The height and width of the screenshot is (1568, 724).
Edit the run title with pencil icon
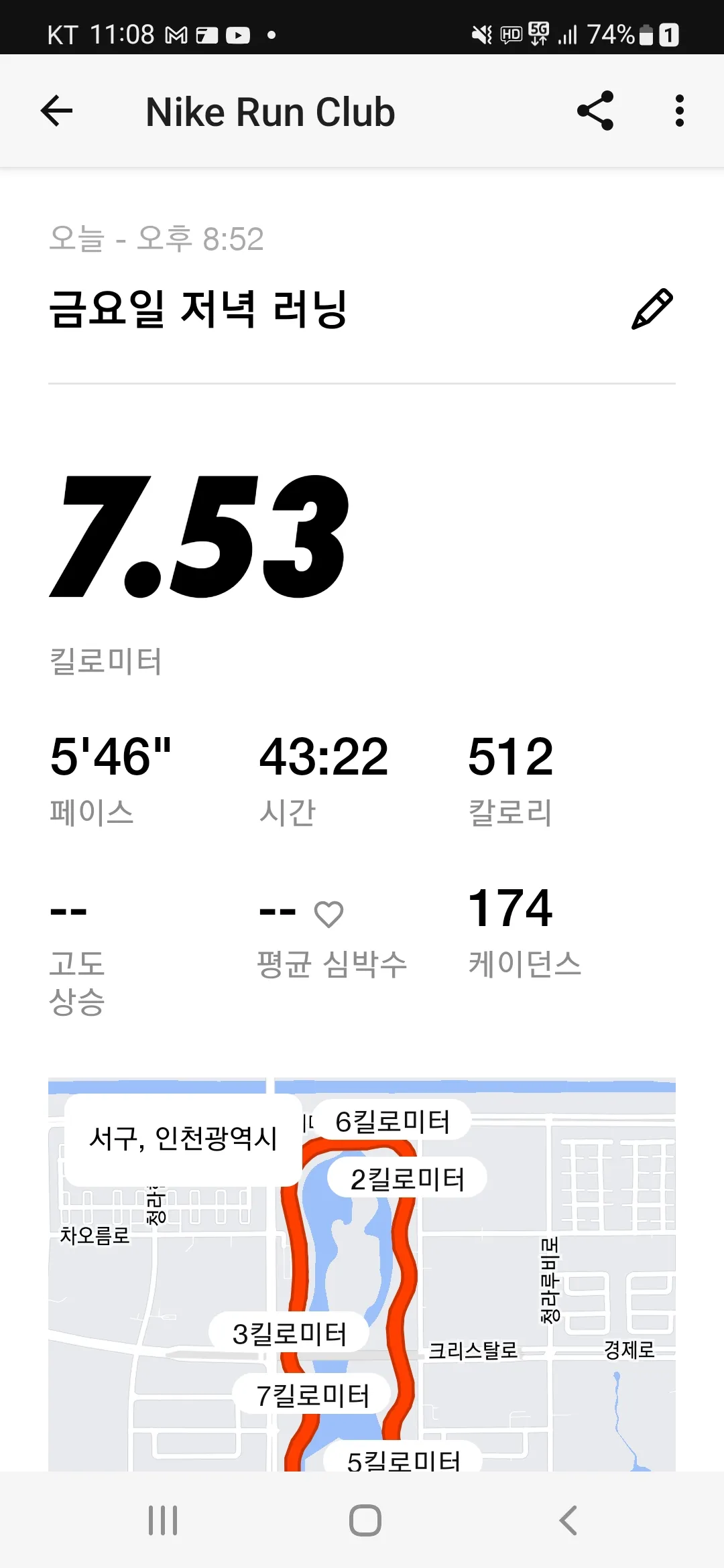[652, 309]
